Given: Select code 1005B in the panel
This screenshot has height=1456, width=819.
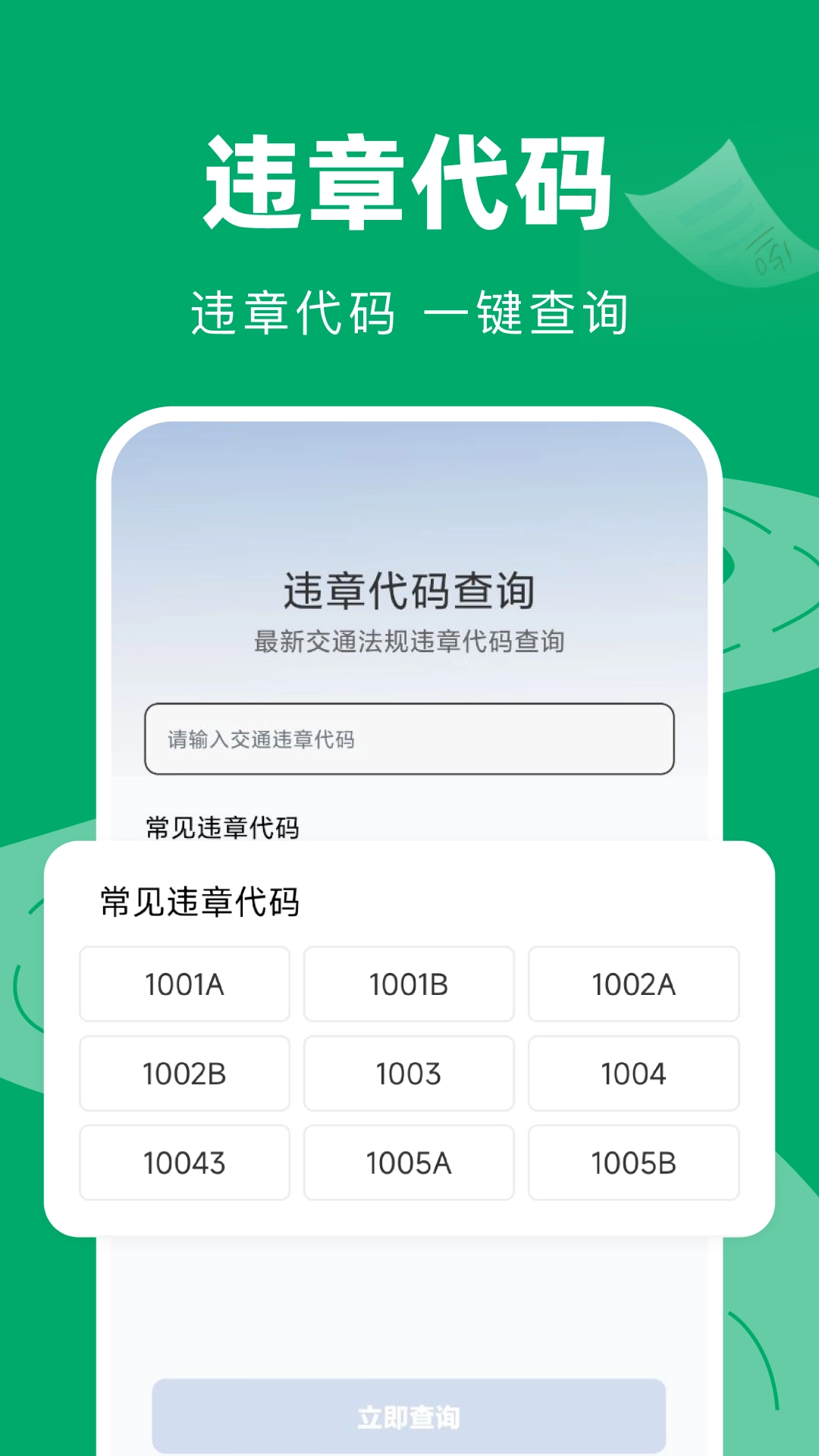Looking at the screenshot, I should click(x=634, y=1163).
